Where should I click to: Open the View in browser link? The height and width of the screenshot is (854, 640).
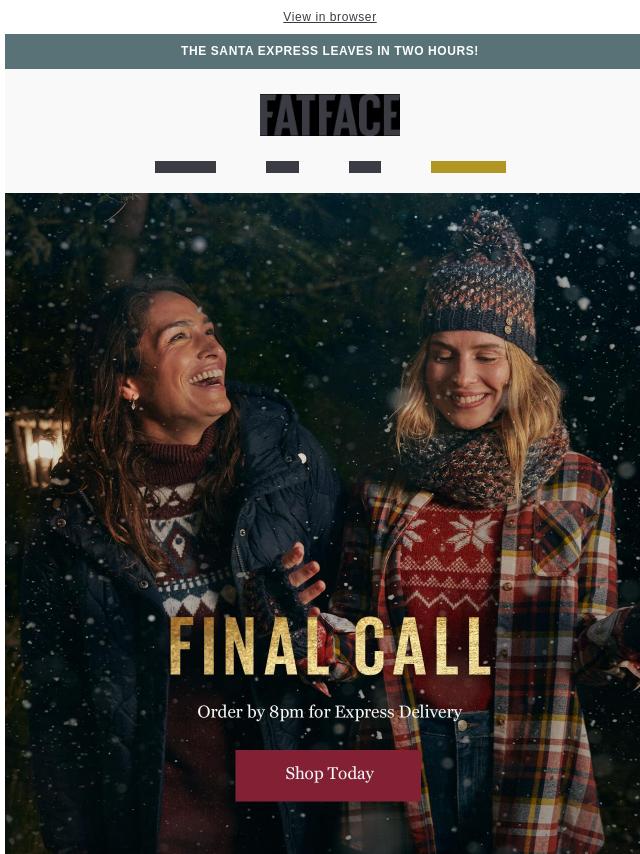coord(329,17)
